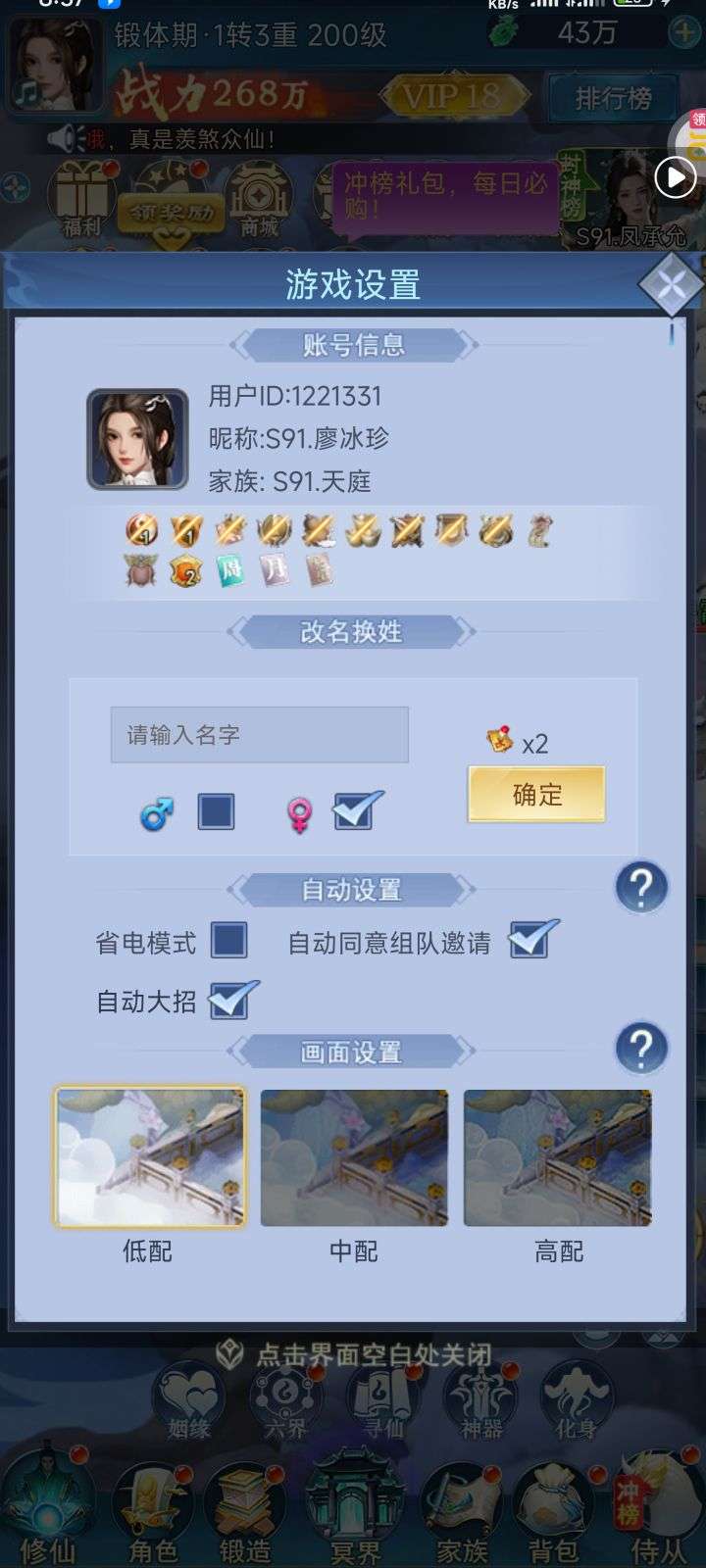
Task: Open help for 自动设置 section
Action: tap(641, 887)
